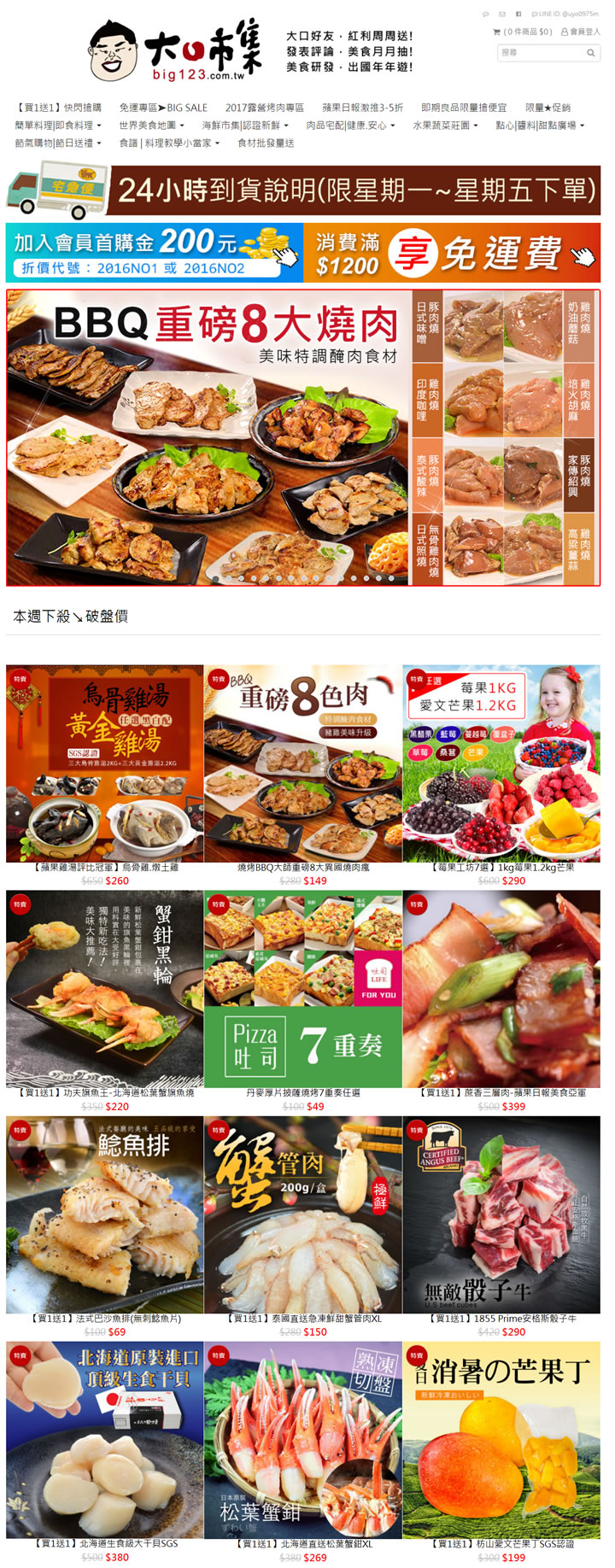This screenshot has width=615, height=1568.
Task: Open the 烏骨雞湯 黃金雞湯 product card
Action: [105, 764]
